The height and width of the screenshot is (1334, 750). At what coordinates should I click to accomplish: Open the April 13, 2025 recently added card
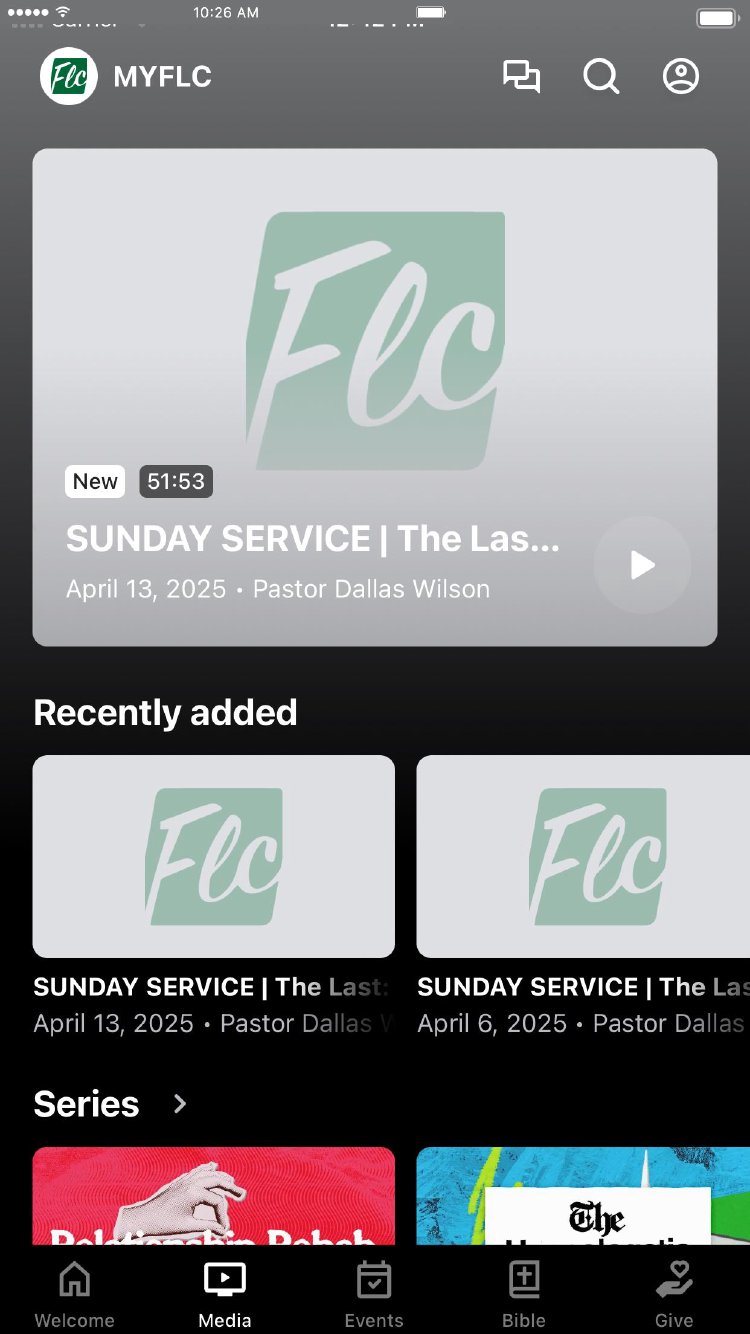point(214,897)
